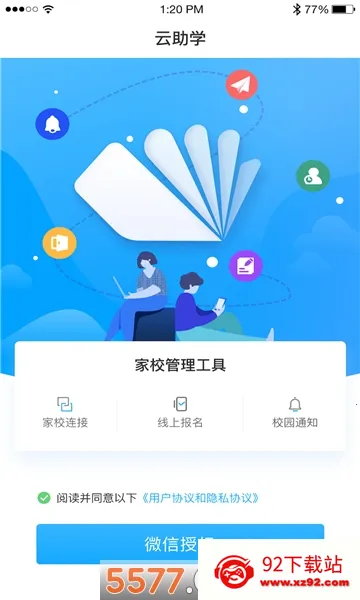
Task: Tap the 微信授权 login button
Action: pos(180,544)
